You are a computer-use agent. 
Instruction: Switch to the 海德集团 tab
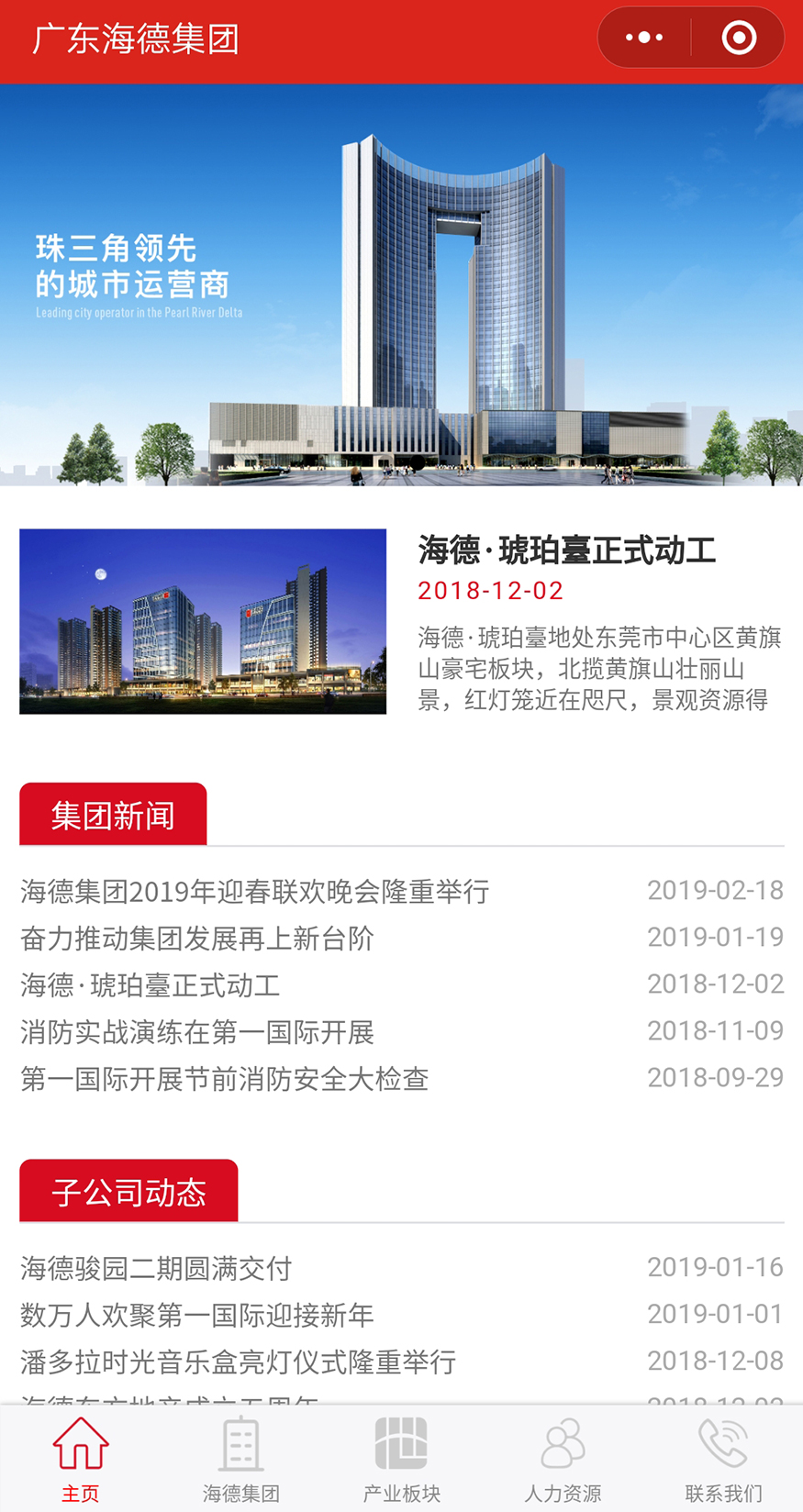[240, 1459]
